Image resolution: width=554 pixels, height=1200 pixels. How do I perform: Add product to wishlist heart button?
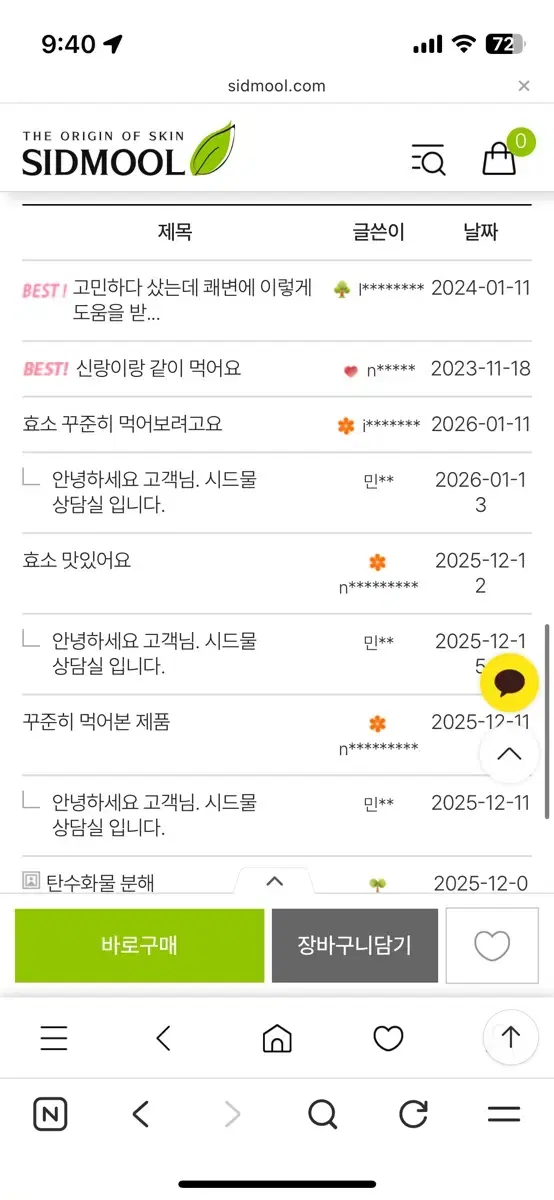click(x=492, y=945)
